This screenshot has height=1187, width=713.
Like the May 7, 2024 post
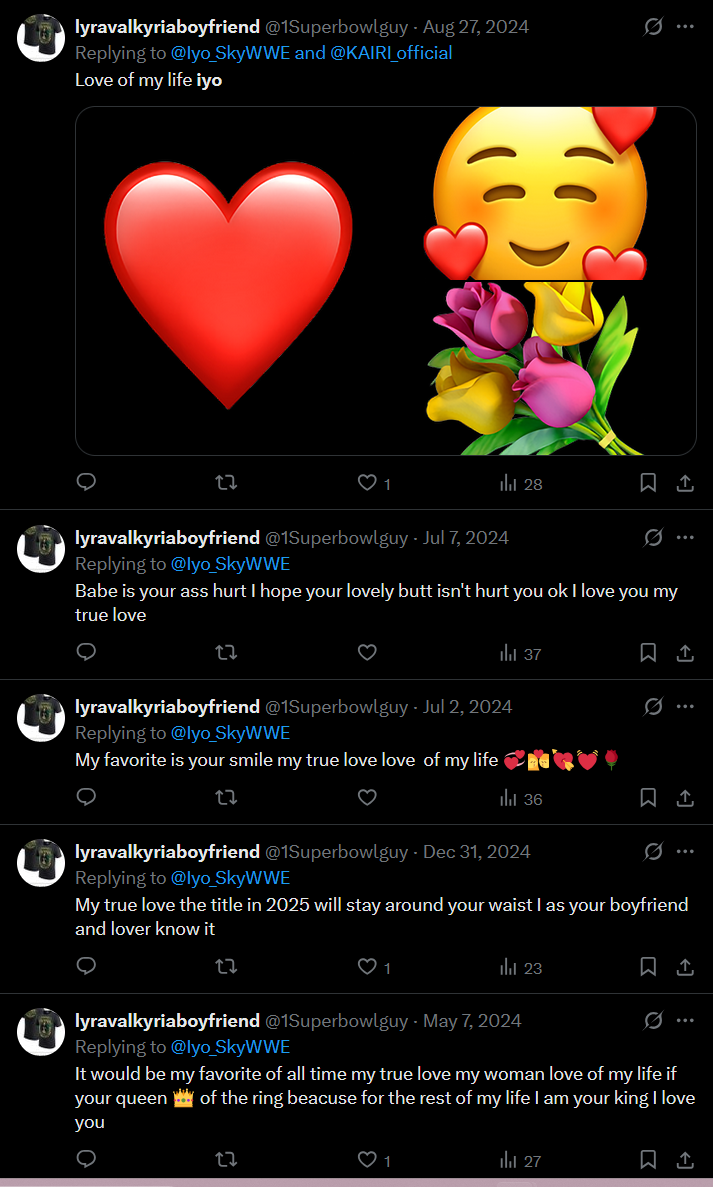coord(368,1160)
